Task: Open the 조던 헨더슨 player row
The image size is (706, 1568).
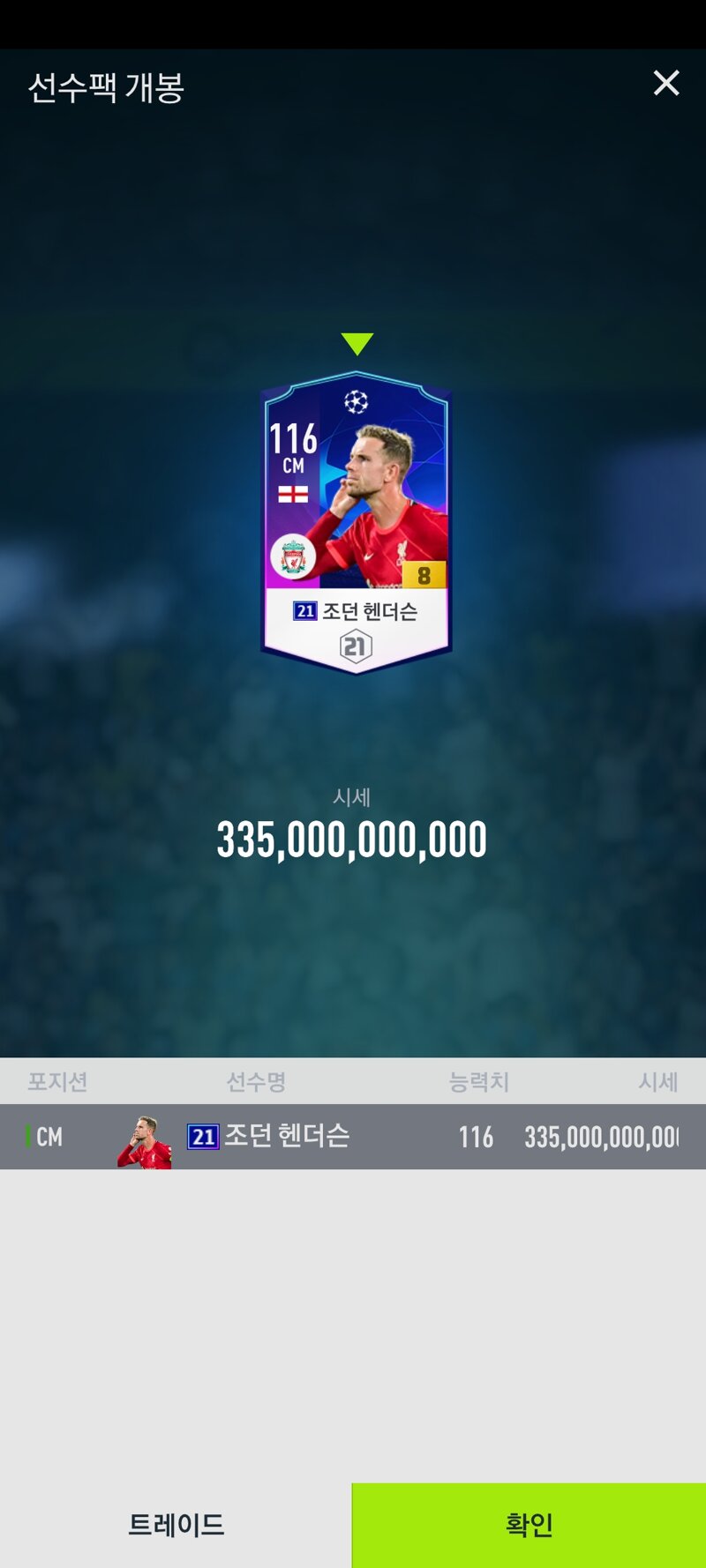Action: [x=353, y=1137]
